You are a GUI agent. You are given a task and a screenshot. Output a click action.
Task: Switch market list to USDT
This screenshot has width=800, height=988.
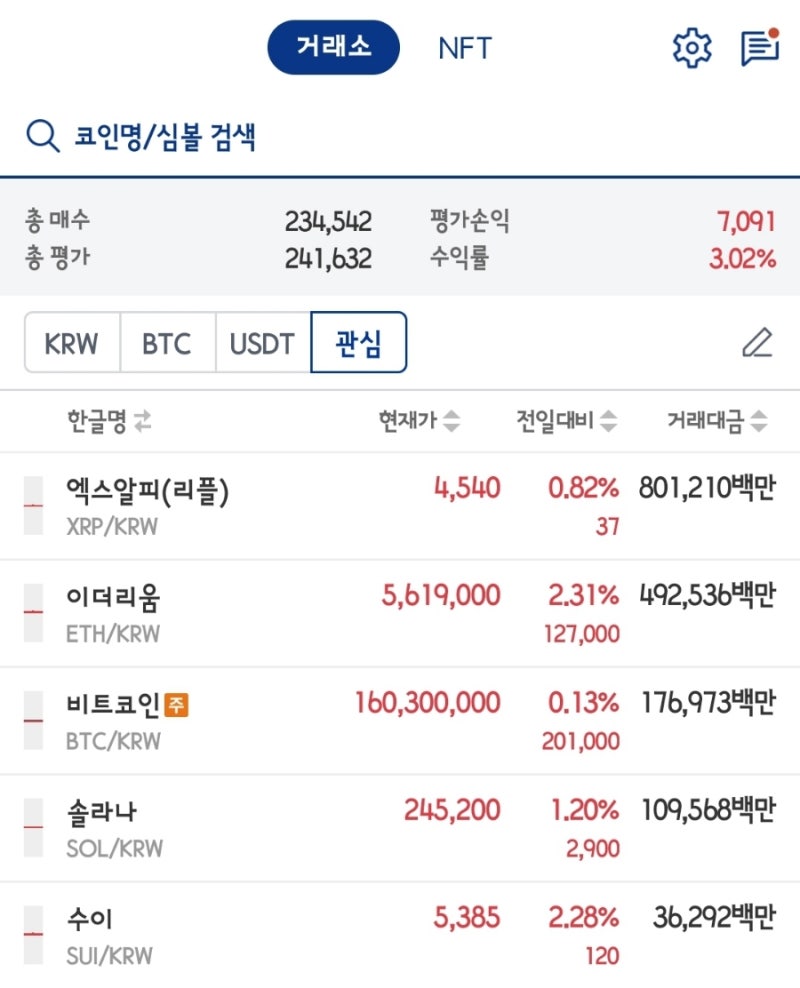click(x=260, y=341)
